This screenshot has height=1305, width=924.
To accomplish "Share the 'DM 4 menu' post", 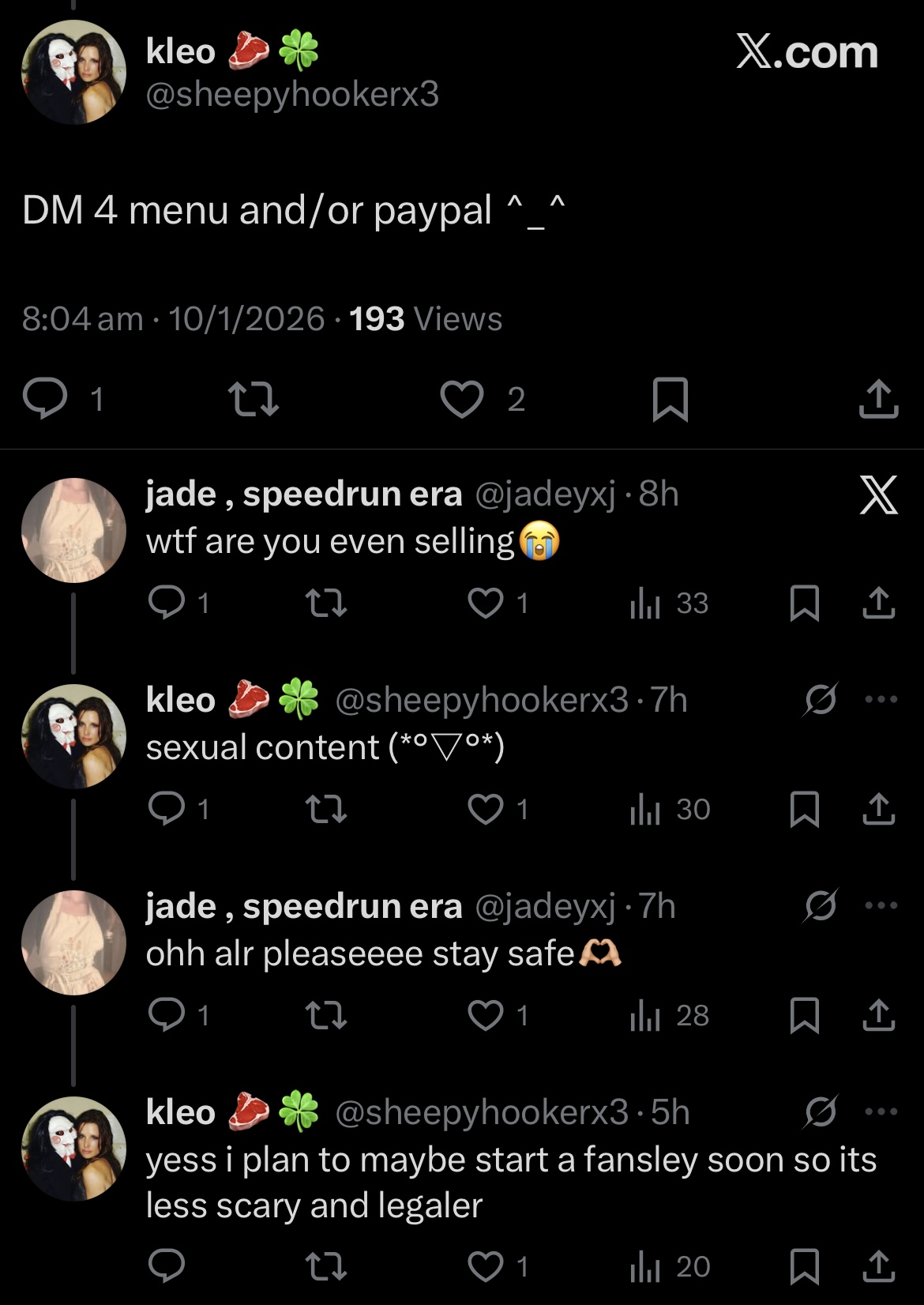I will click(x=878, y=399).
